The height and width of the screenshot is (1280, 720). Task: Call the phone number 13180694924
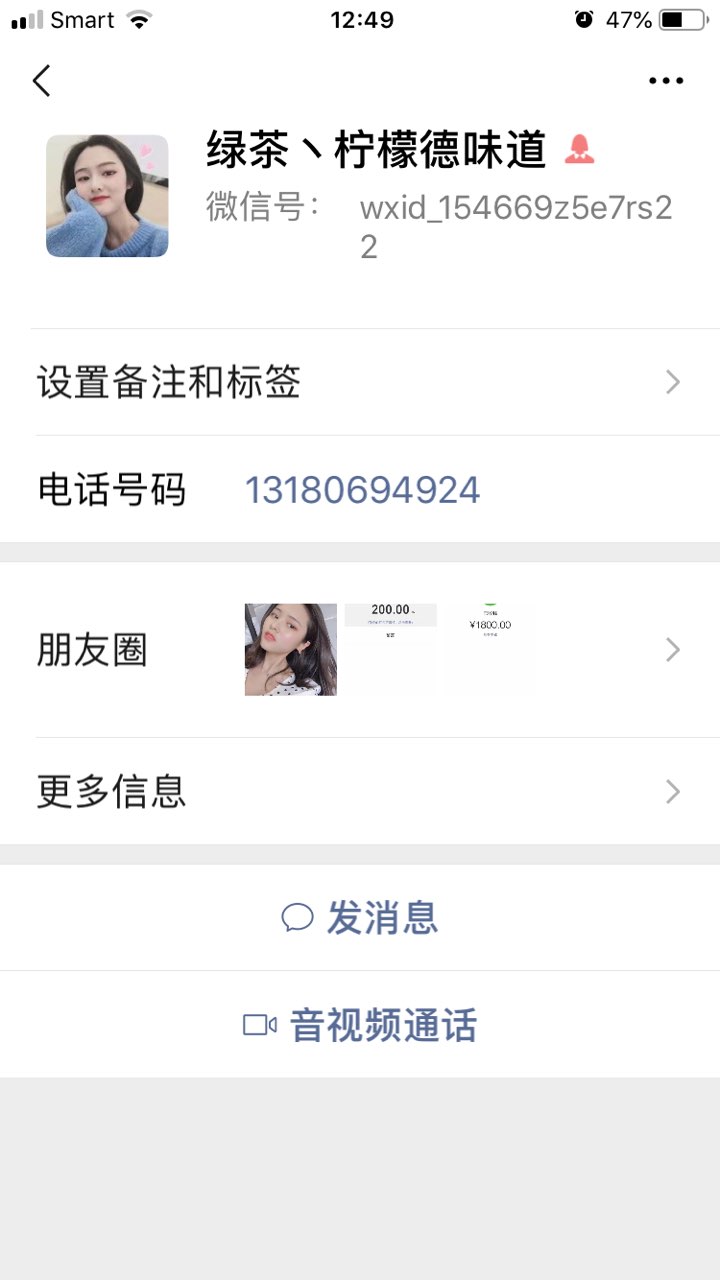362,490
